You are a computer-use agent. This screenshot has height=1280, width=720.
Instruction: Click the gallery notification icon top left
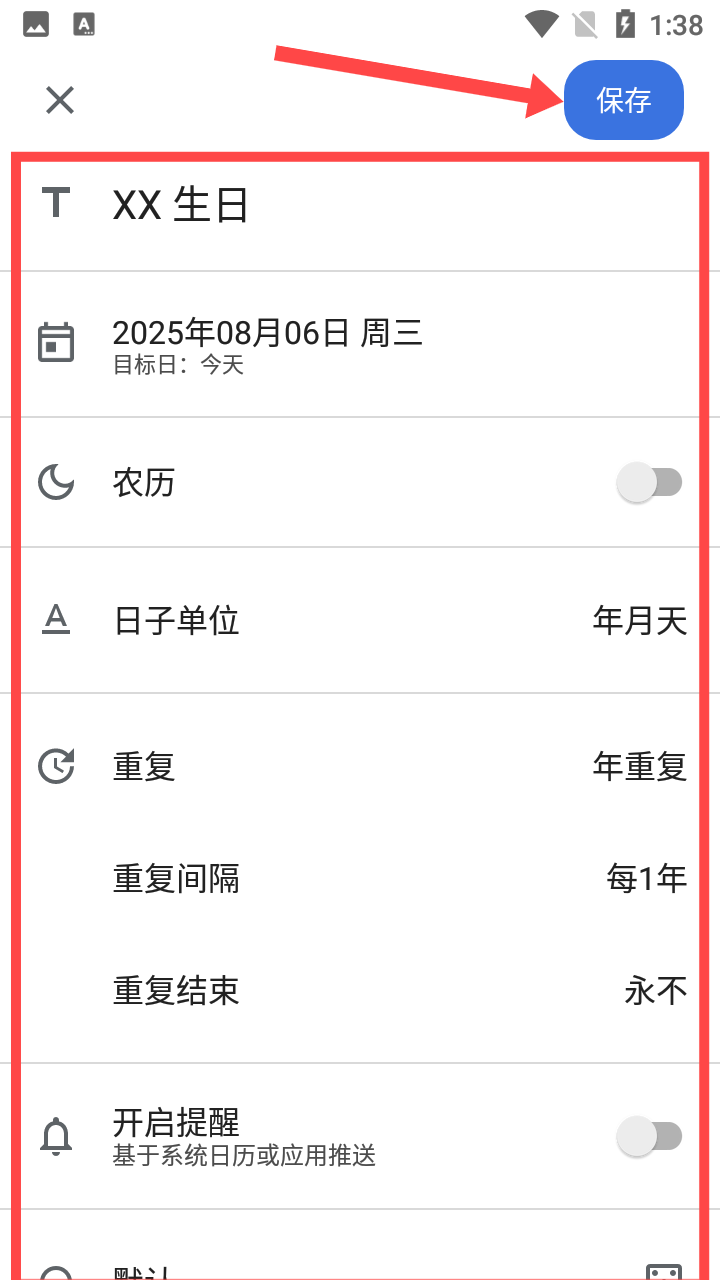(x=35, y=24)
